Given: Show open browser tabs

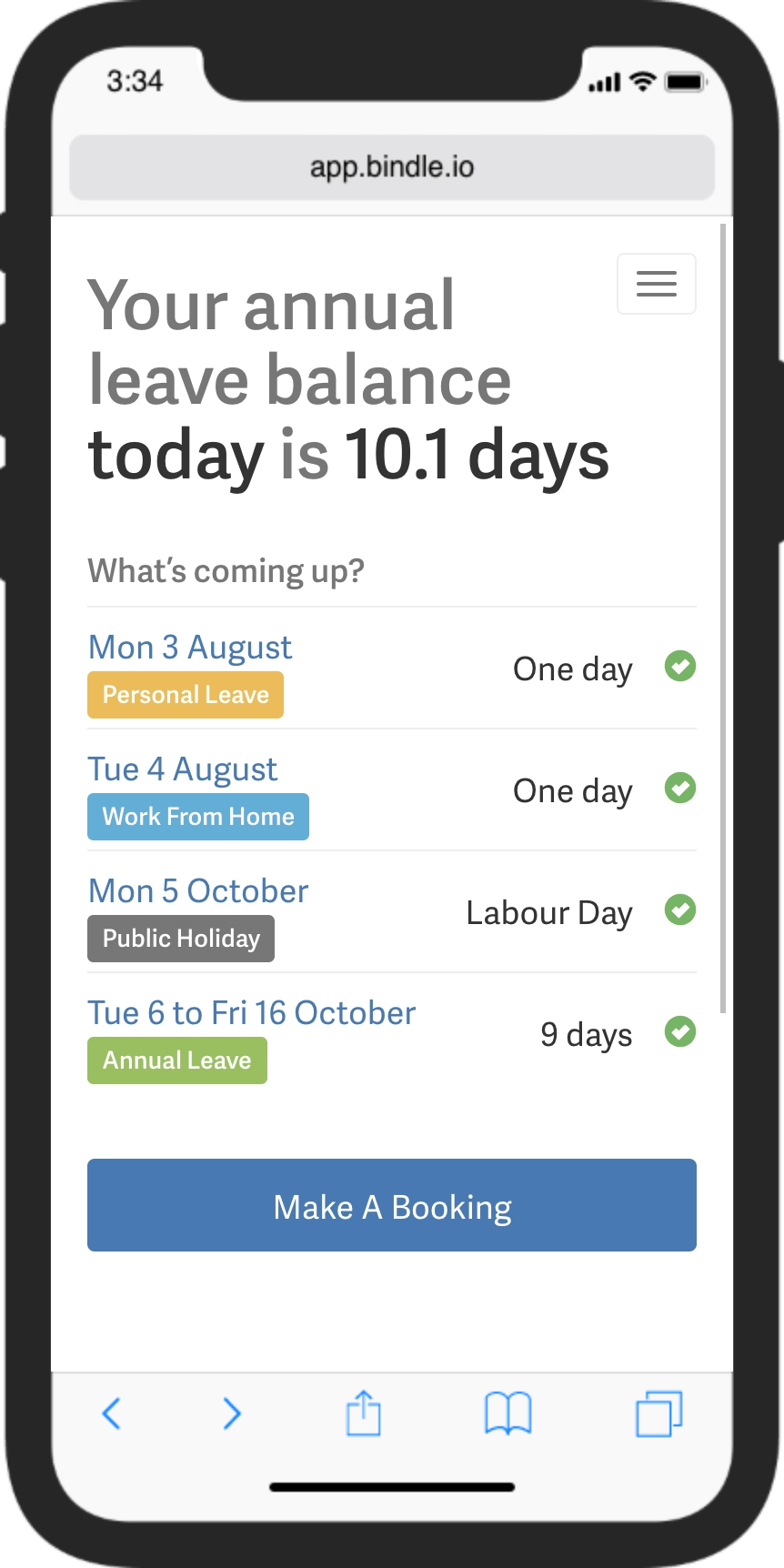Looking at the screenshot, I should click(659, 1413).
